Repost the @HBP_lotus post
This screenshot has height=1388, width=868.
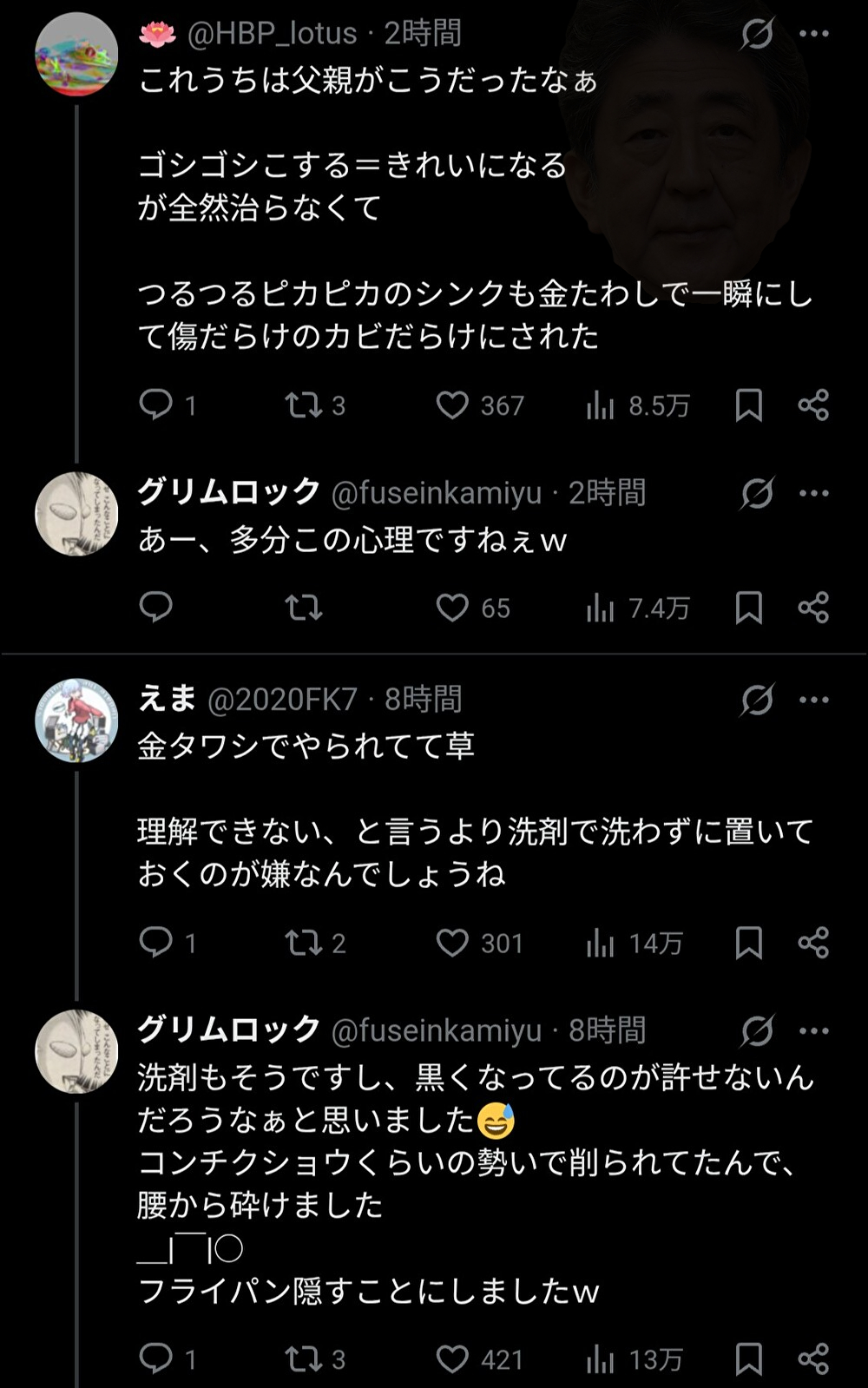pyautogui.click(x=304, y=405)
